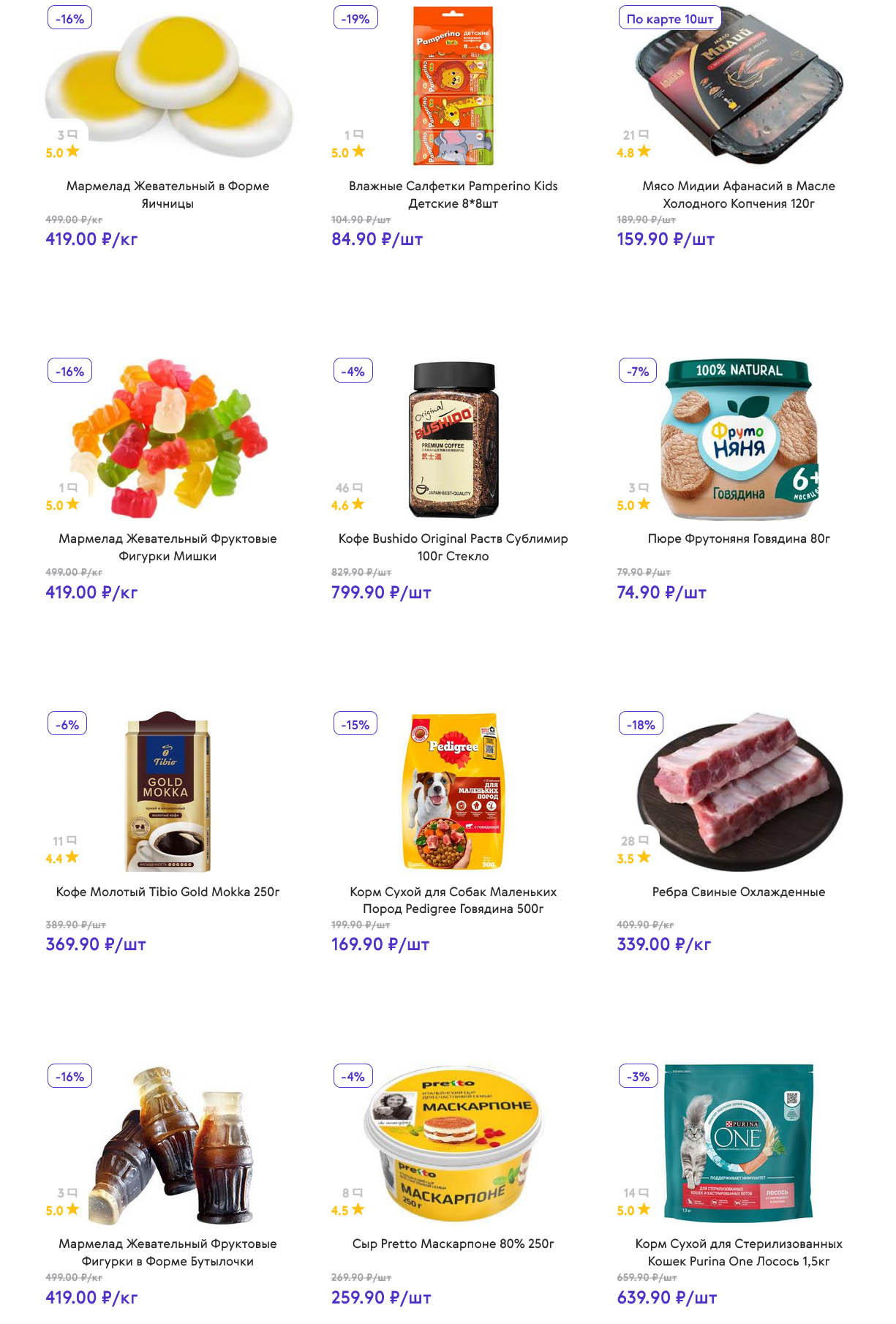The width and height of the screenshot is (896, 1324).
Task: Open the smoked mussels in oil product
Action: (738, 195)
